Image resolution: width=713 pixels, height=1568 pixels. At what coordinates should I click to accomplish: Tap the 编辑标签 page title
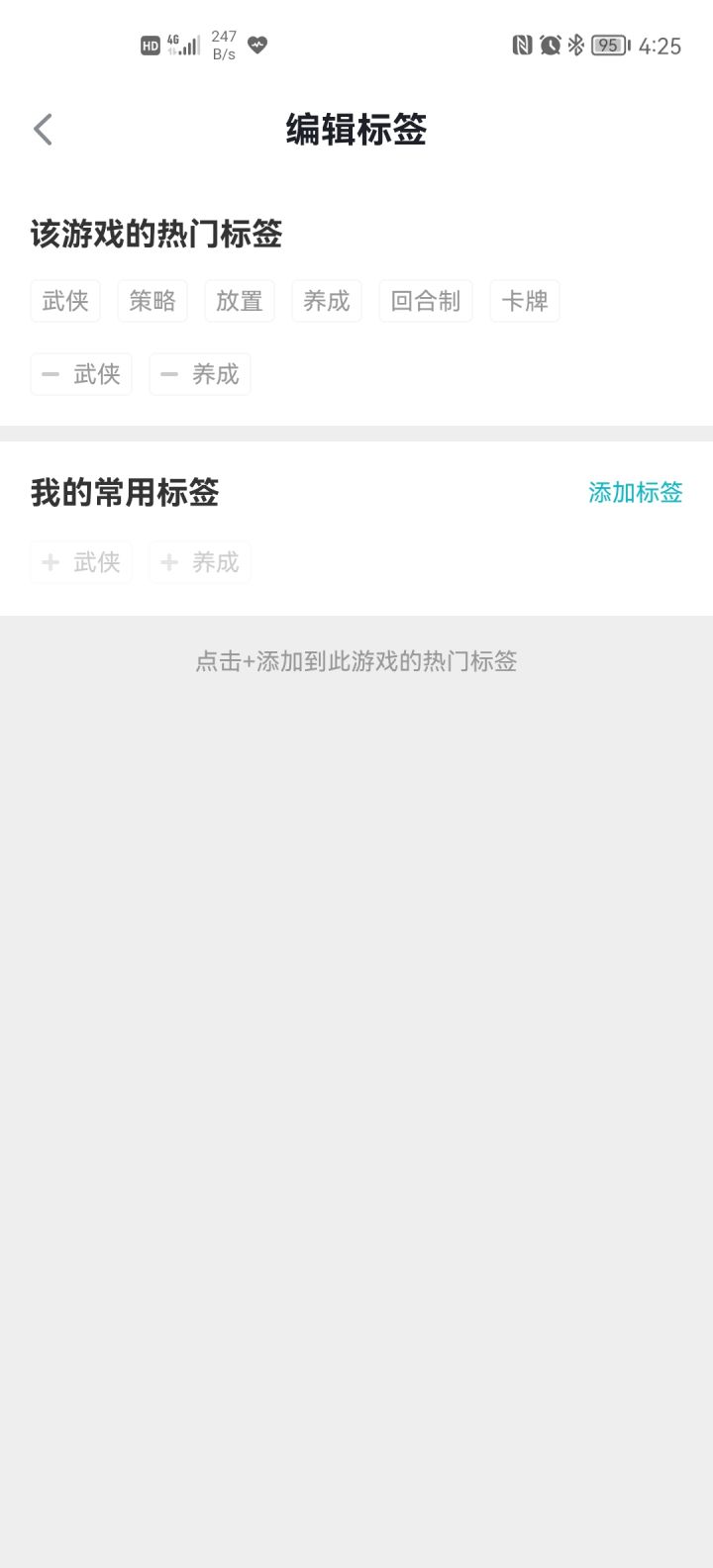tap(356, 130)
